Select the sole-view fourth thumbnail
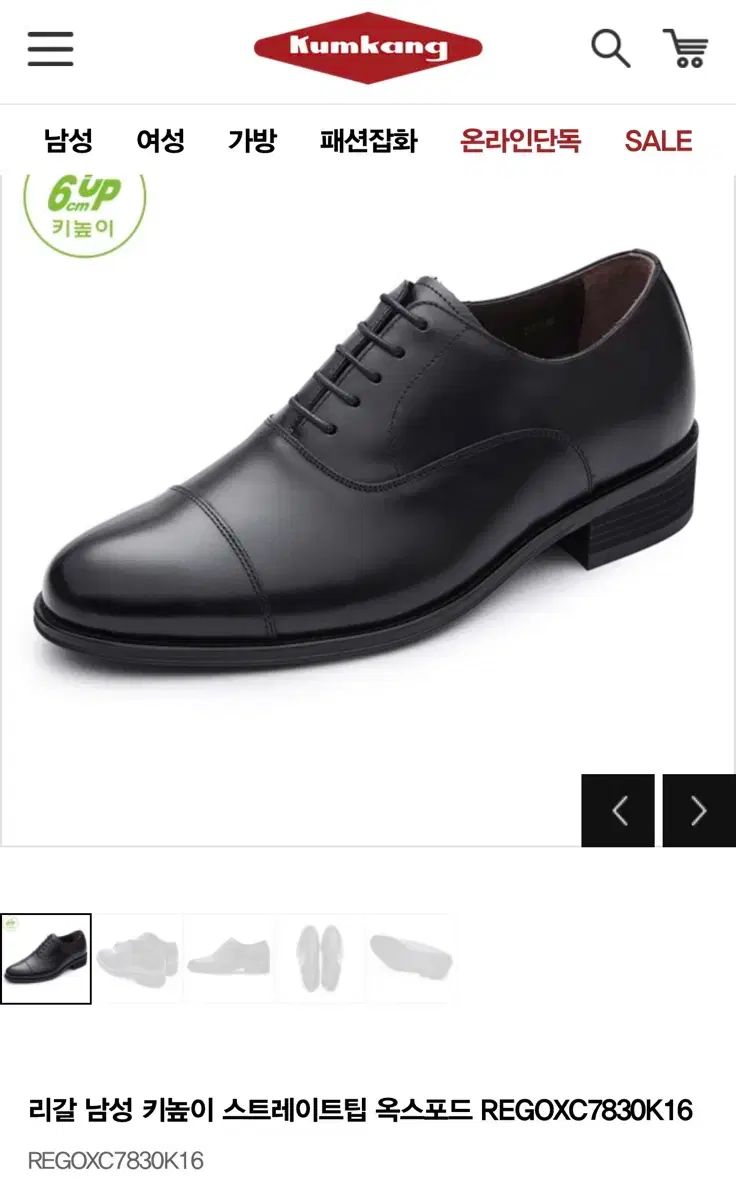 [320, 958]
